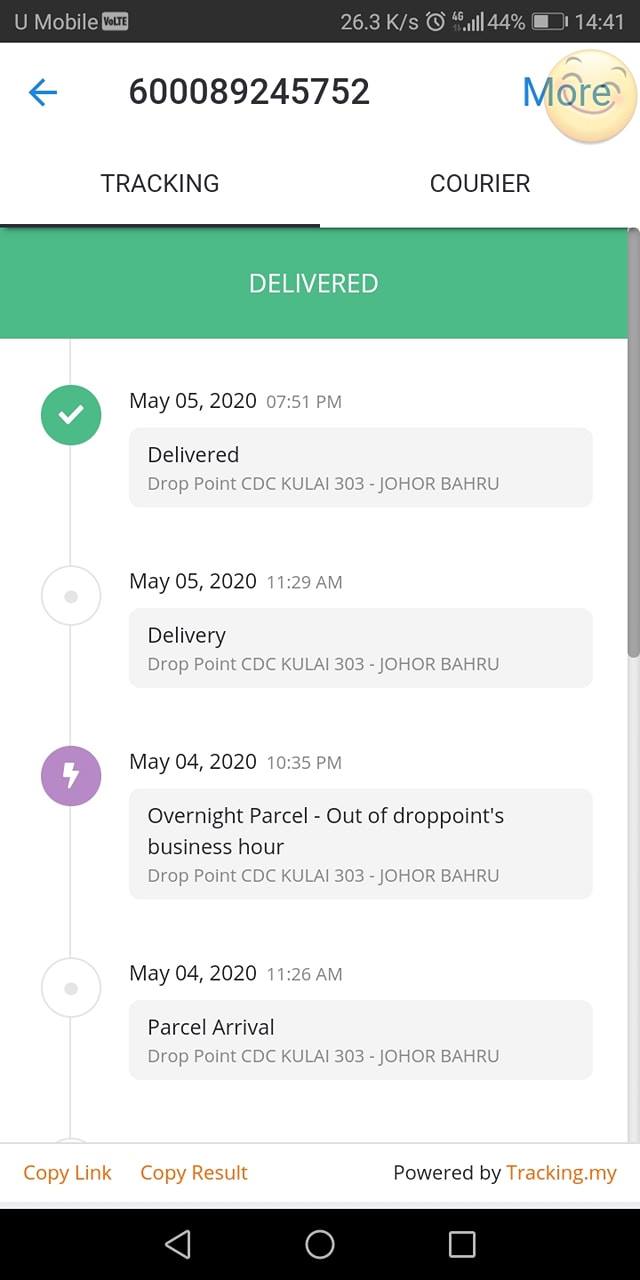Open the Tracking.my link
The image size is (640, 1280).
tap(561, 1173)
